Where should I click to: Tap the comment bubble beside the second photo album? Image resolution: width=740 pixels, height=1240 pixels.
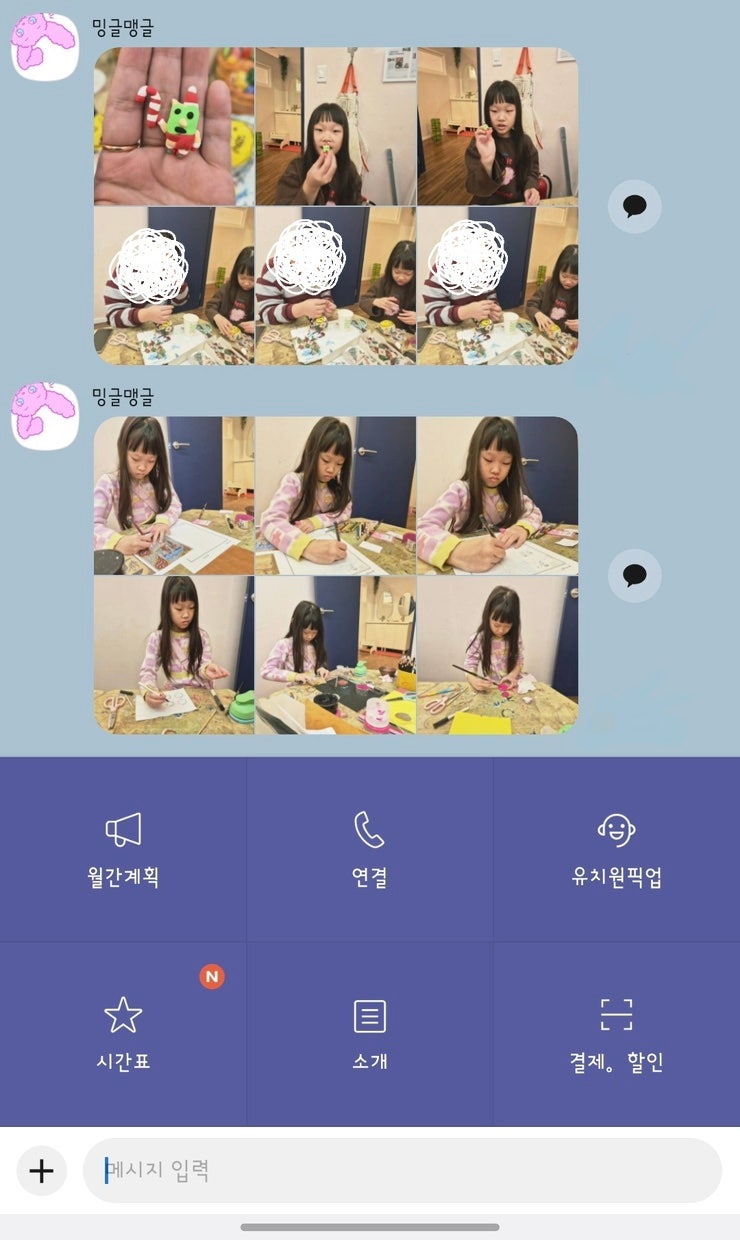click(634, 575)
